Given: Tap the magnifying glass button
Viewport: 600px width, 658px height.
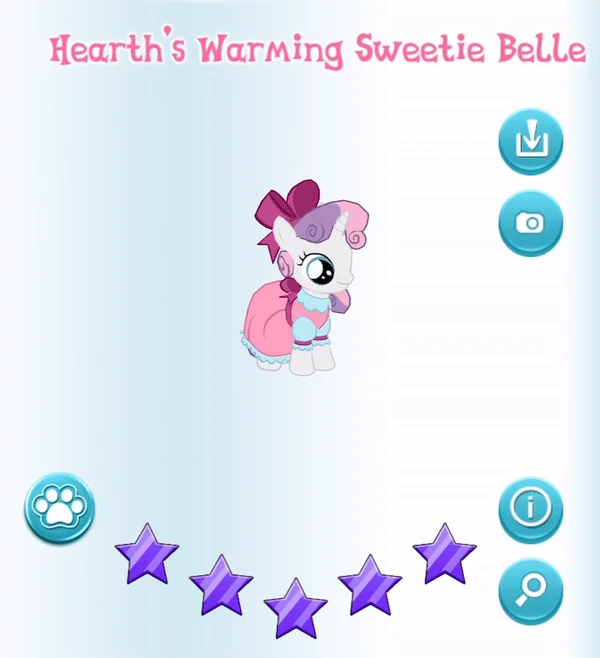Looking at the screenshot, I should (x=531, y=591).
